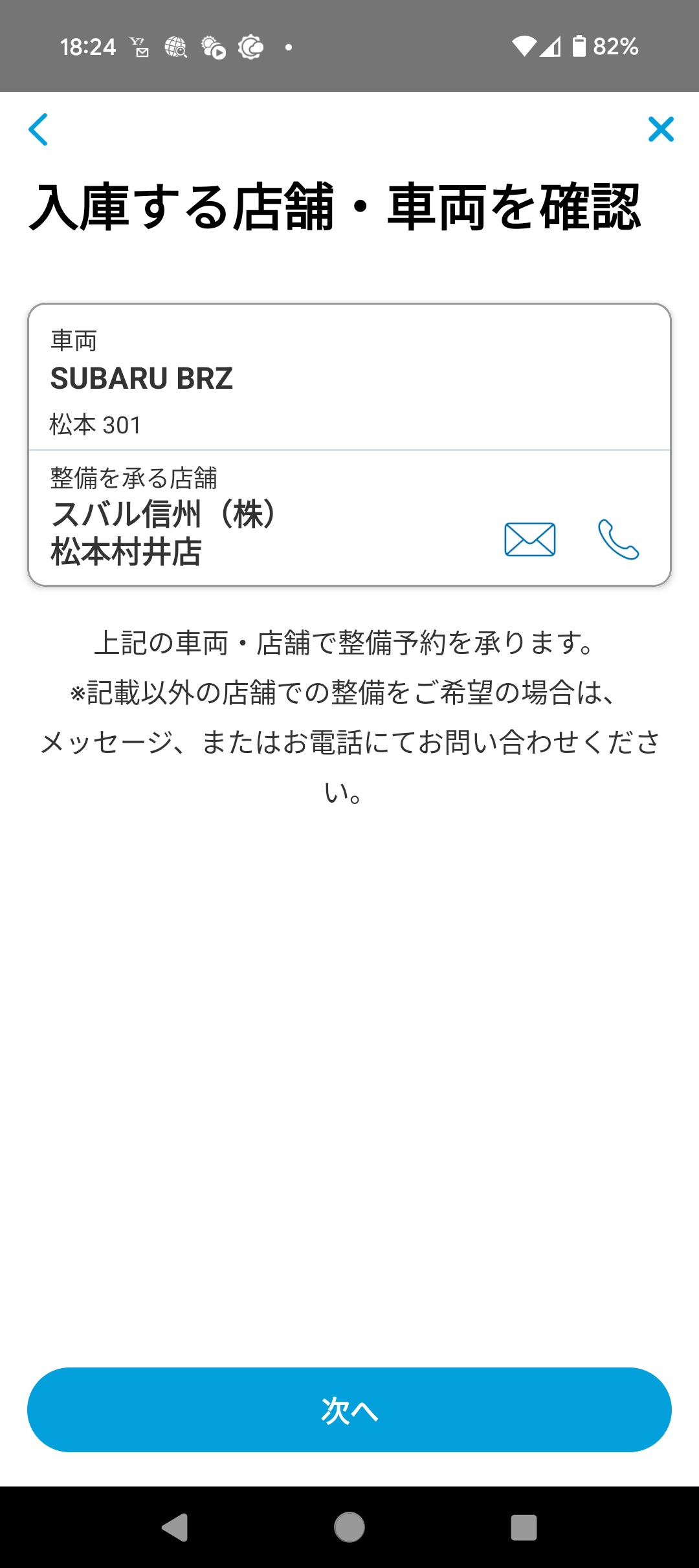
Task: Tap the system home button
Action: [349, 1527]
